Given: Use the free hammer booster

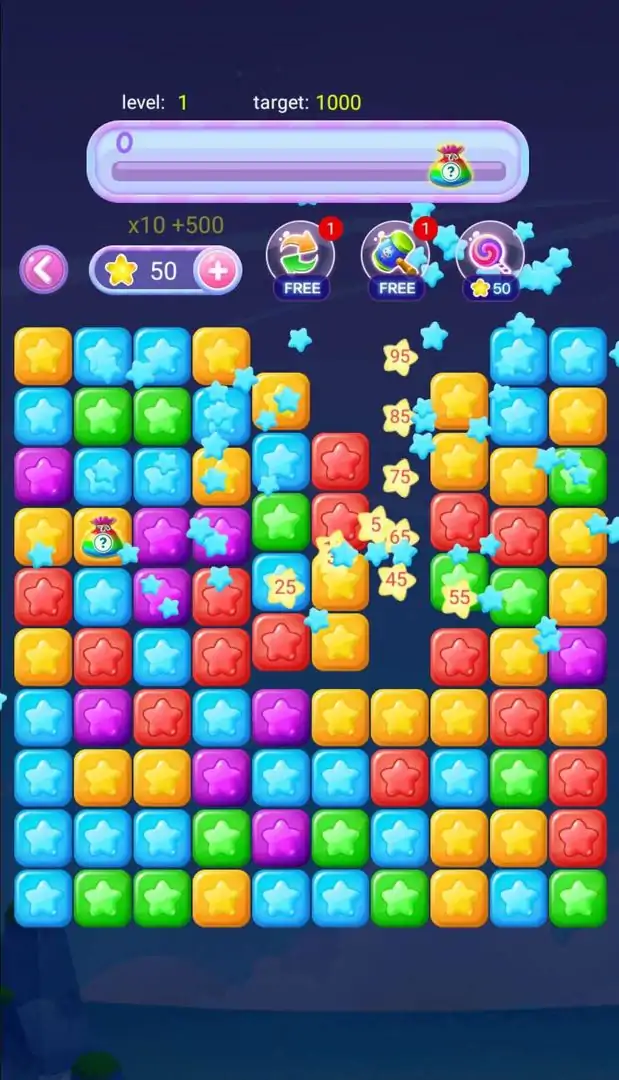Looking at the screenshot, I should tap(396, 256).
